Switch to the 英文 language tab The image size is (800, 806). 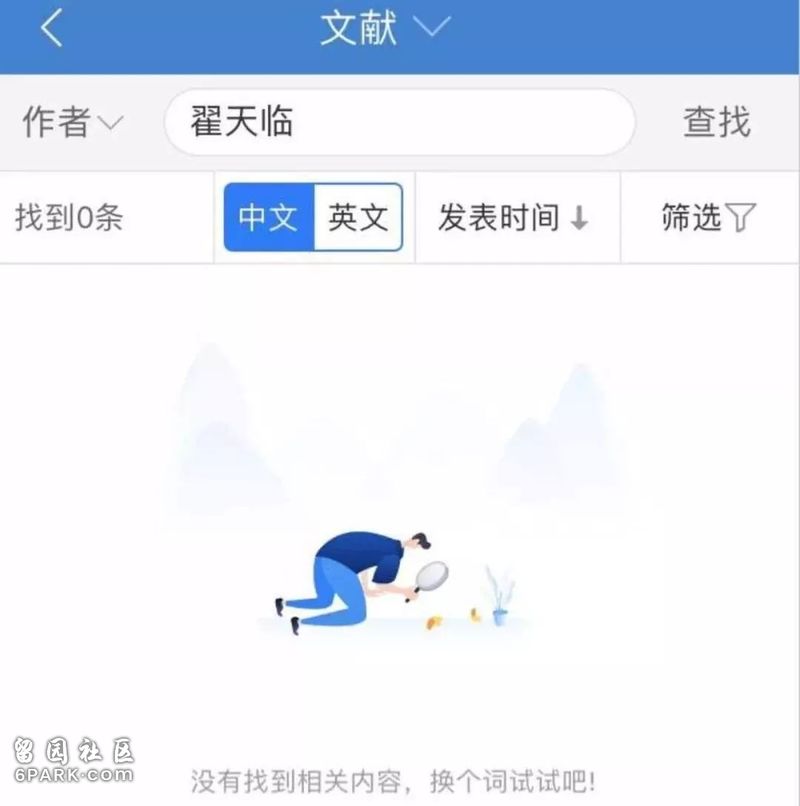(x=358, y=217)
